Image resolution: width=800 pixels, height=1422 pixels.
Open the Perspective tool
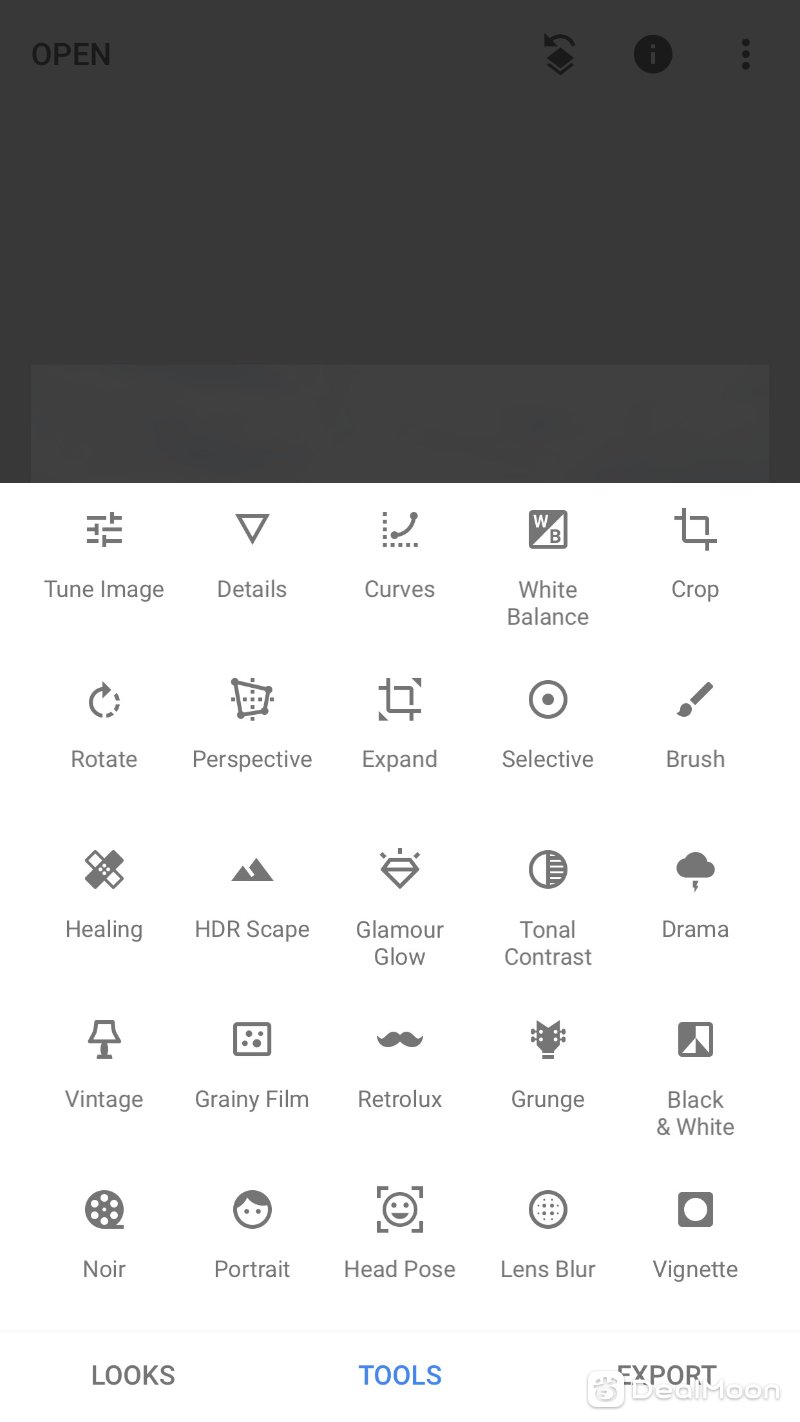pos(252,725)
